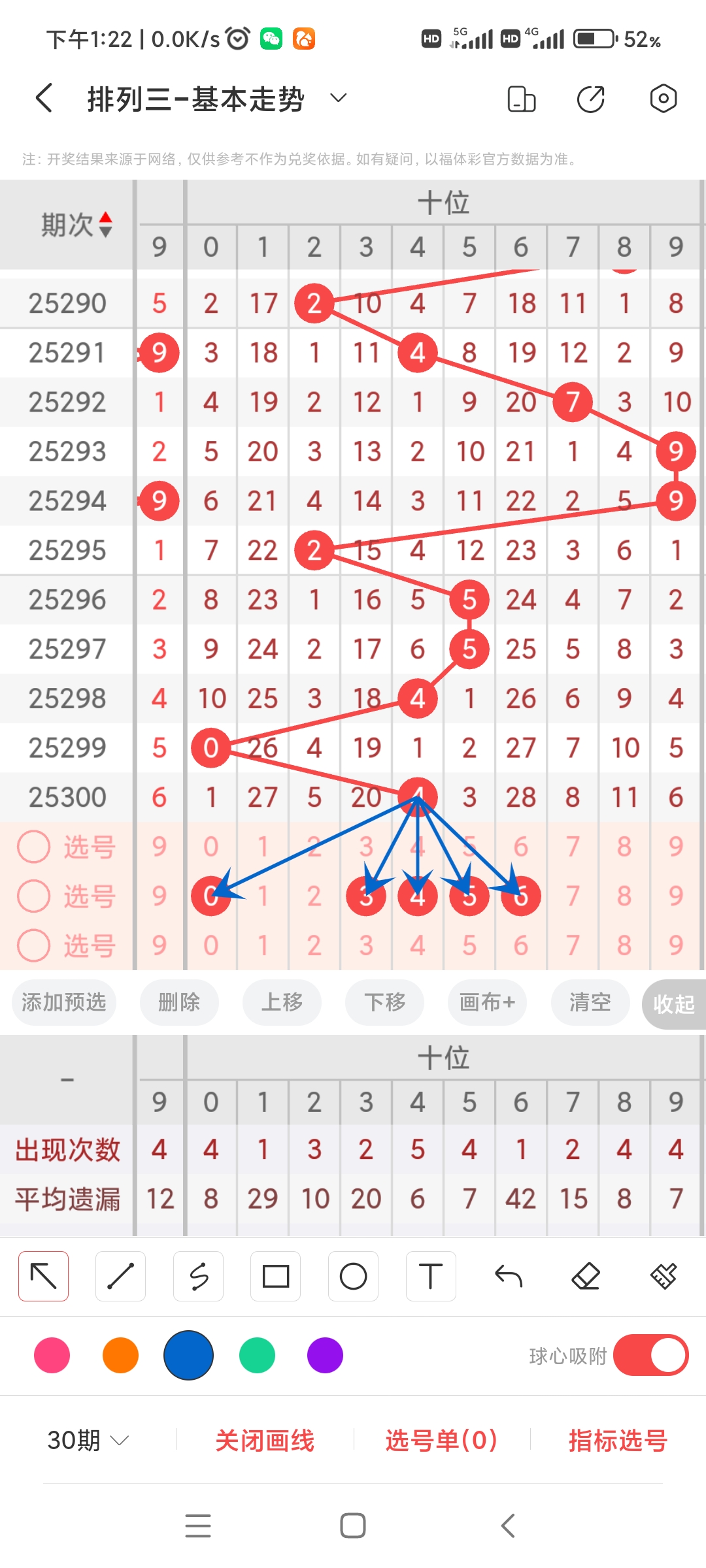Click the undo drawing icon

coord(509,1275)
